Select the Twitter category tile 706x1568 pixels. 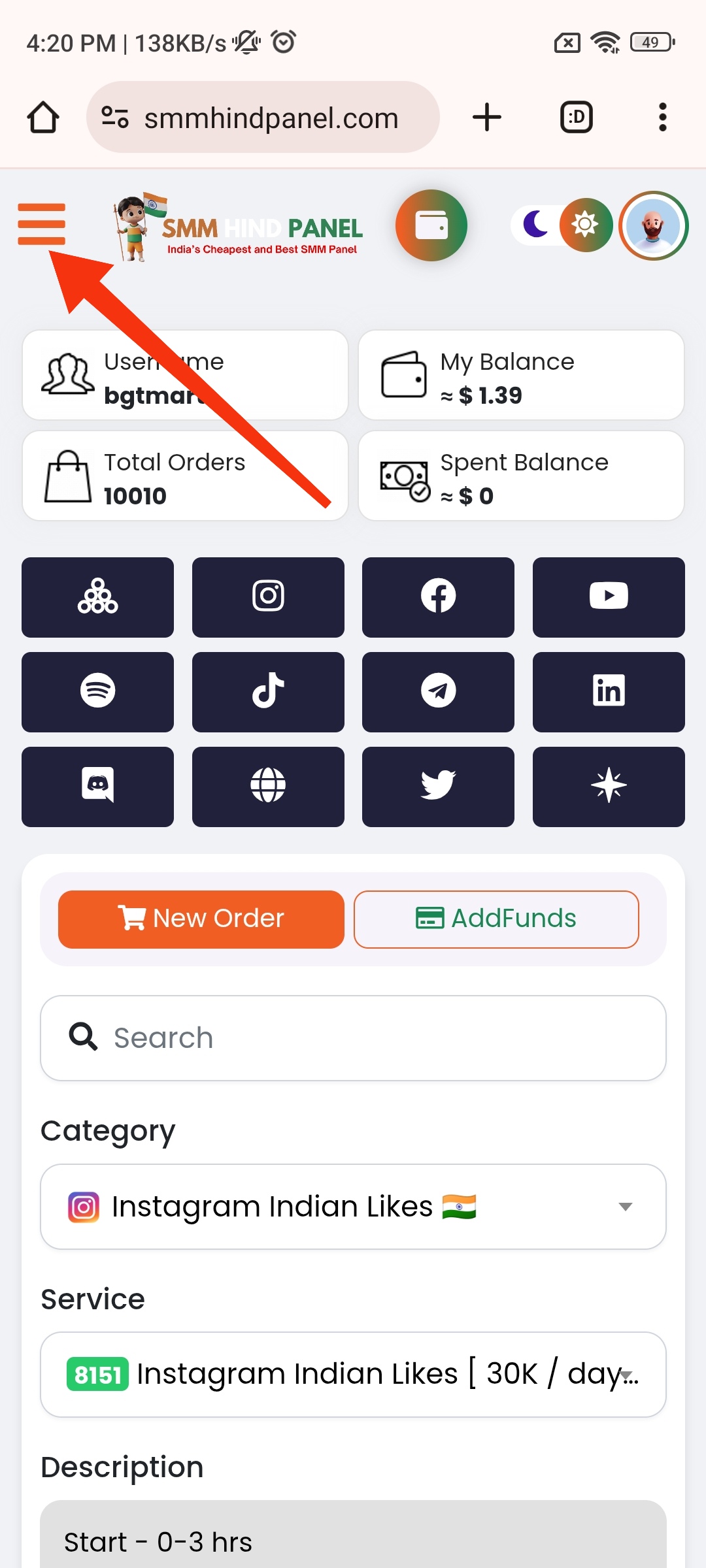click(438, 787)
